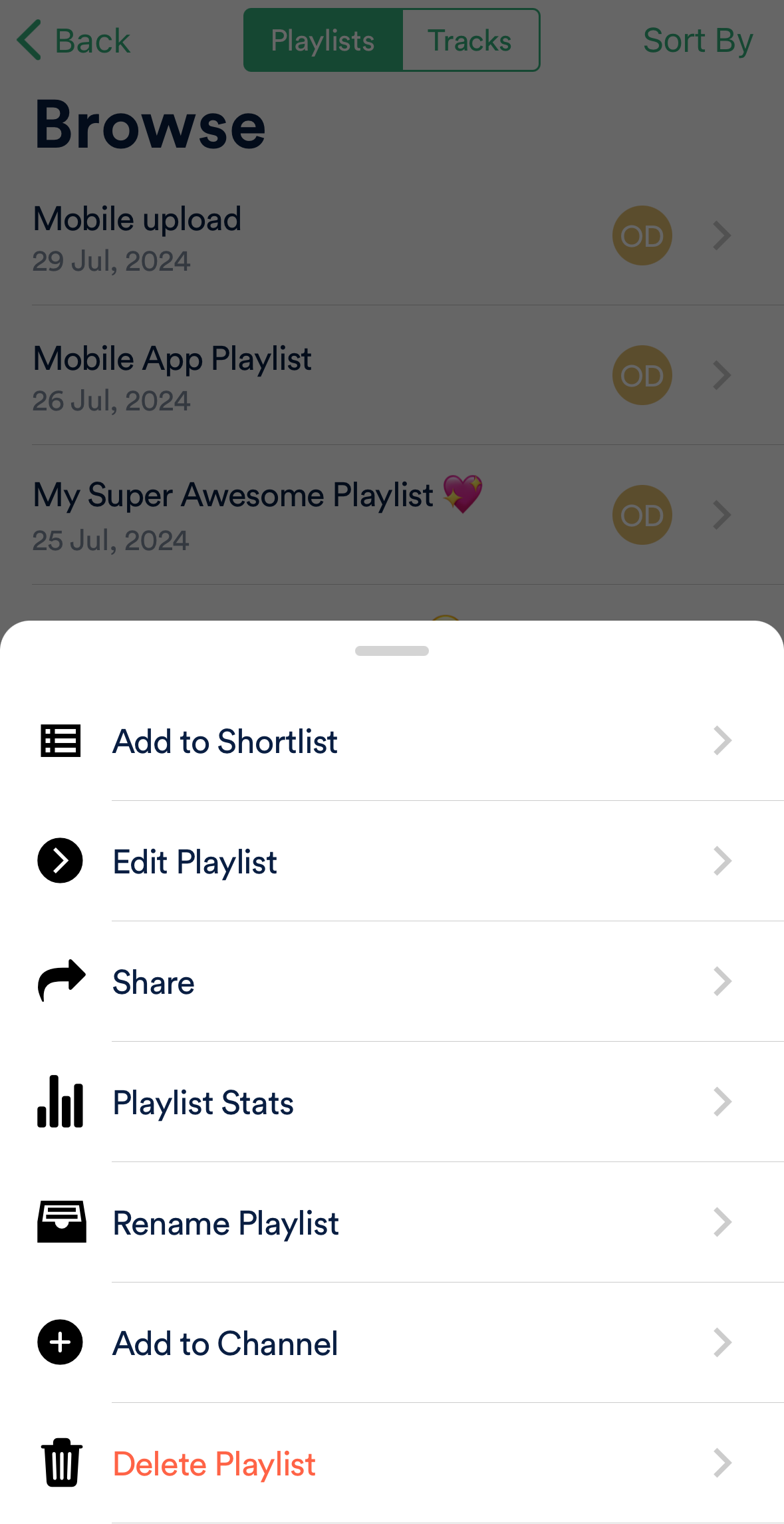
Task: Switch to the Tracks tab
Action: point(469,41)
